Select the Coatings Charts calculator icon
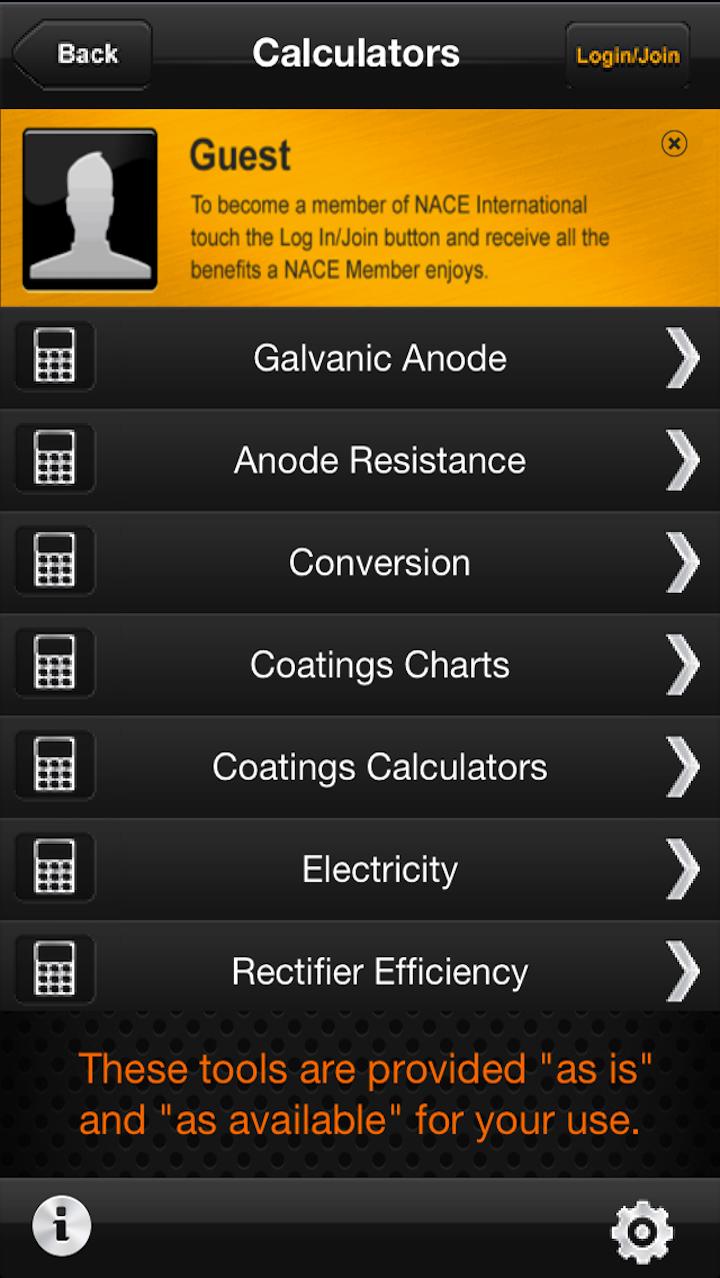 [54, 663]
